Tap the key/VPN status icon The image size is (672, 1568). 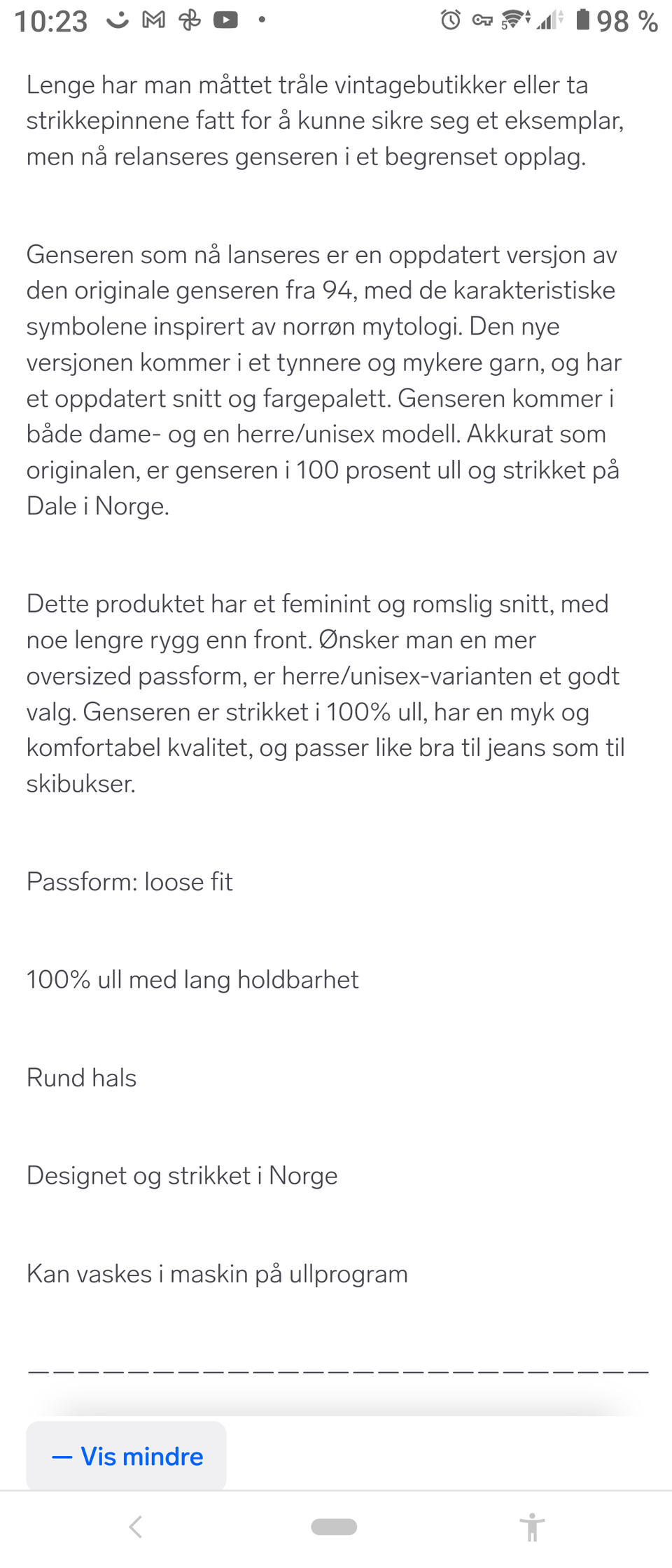(482, 21)
